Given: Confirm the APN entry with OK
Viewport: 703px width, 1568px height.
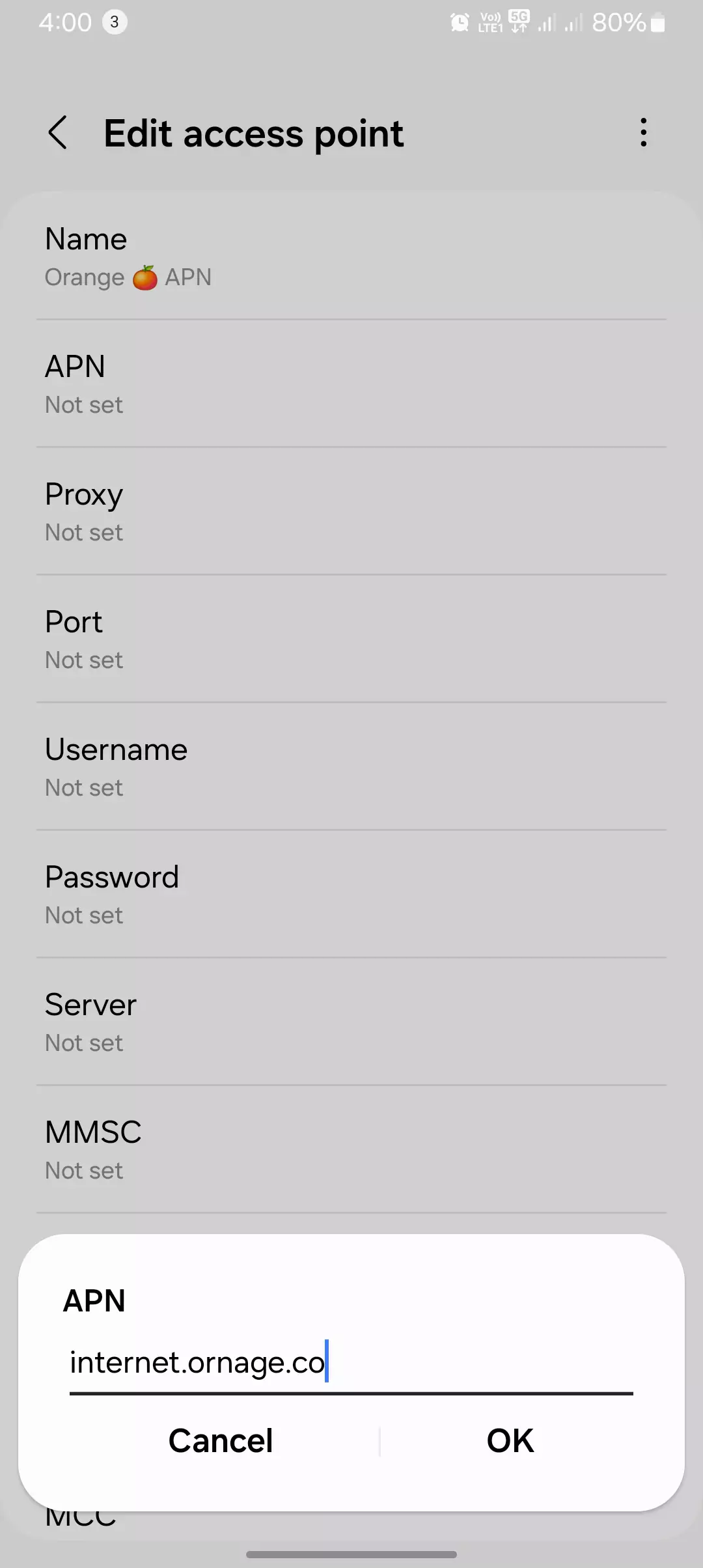Looking at the screenshot, I should [x=510, y=1441].
